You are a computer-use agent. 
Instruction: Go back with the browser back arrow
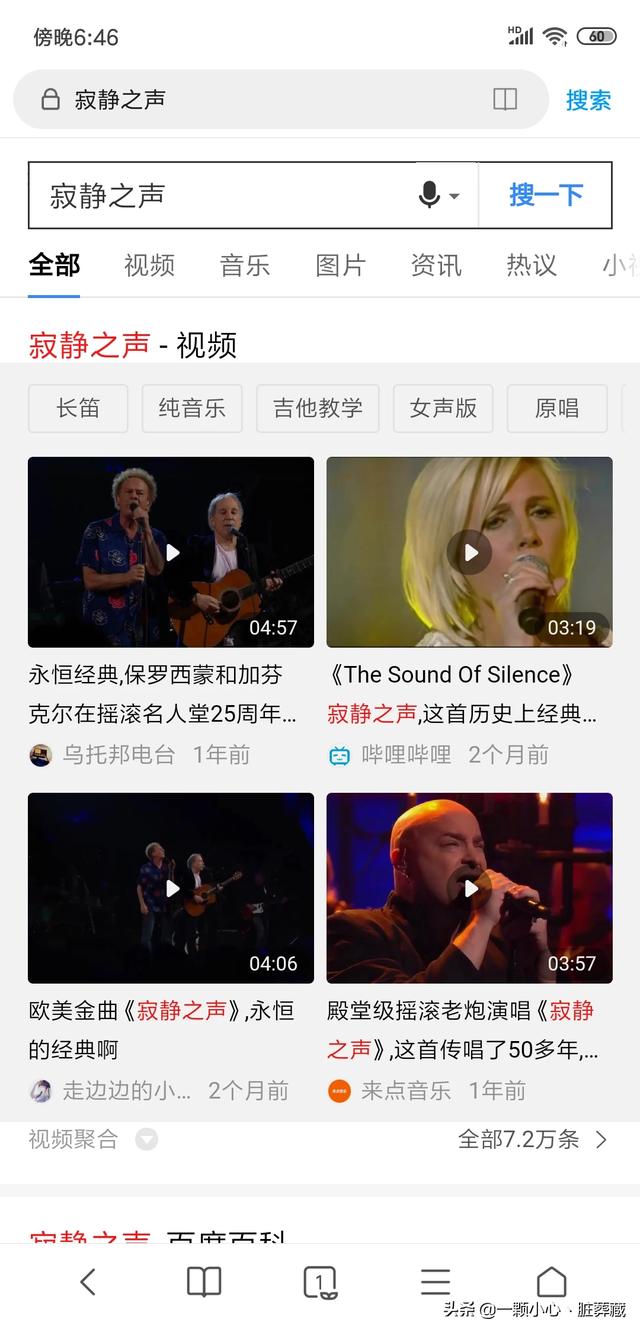click(x=88, y=1282)
